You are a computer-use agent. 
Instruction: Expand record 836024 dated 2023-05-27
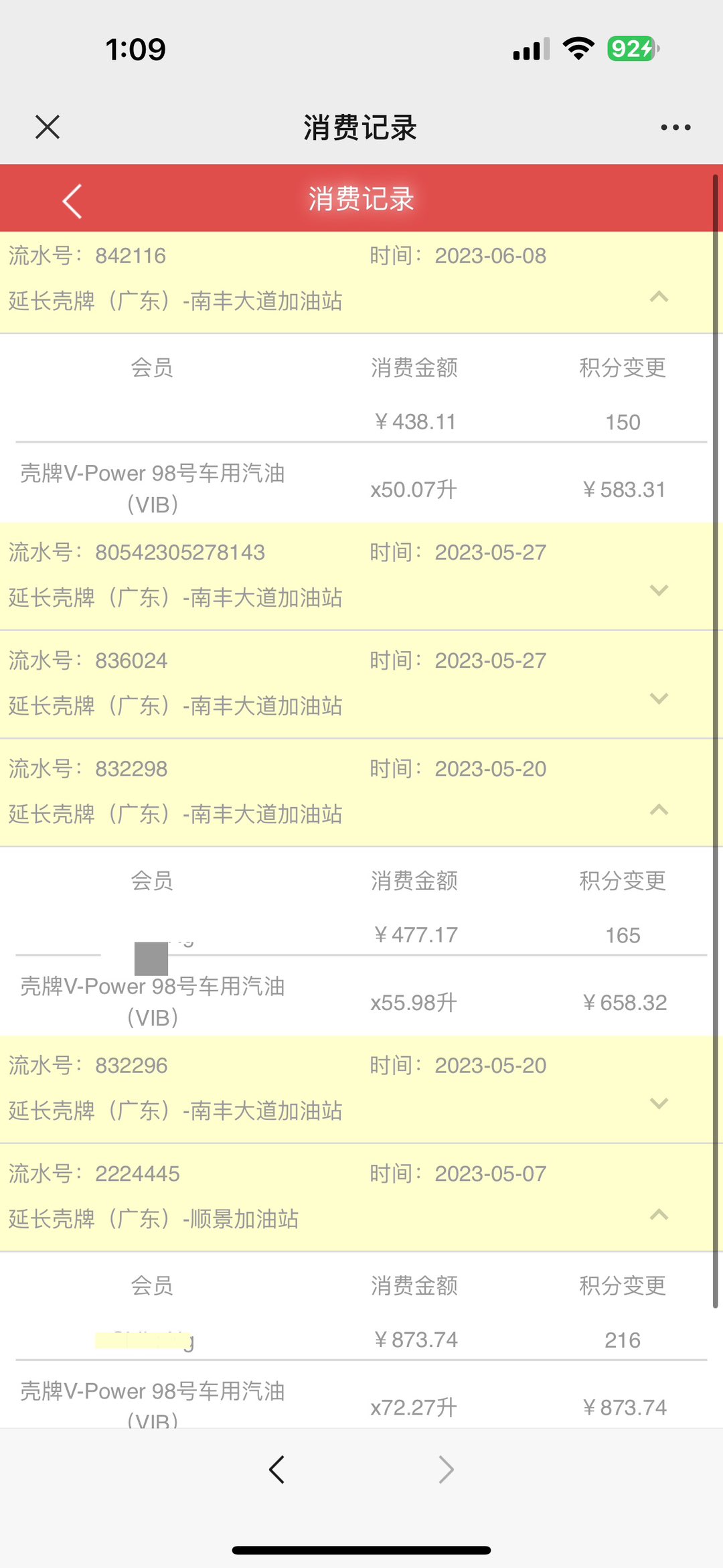click(659, 699)
